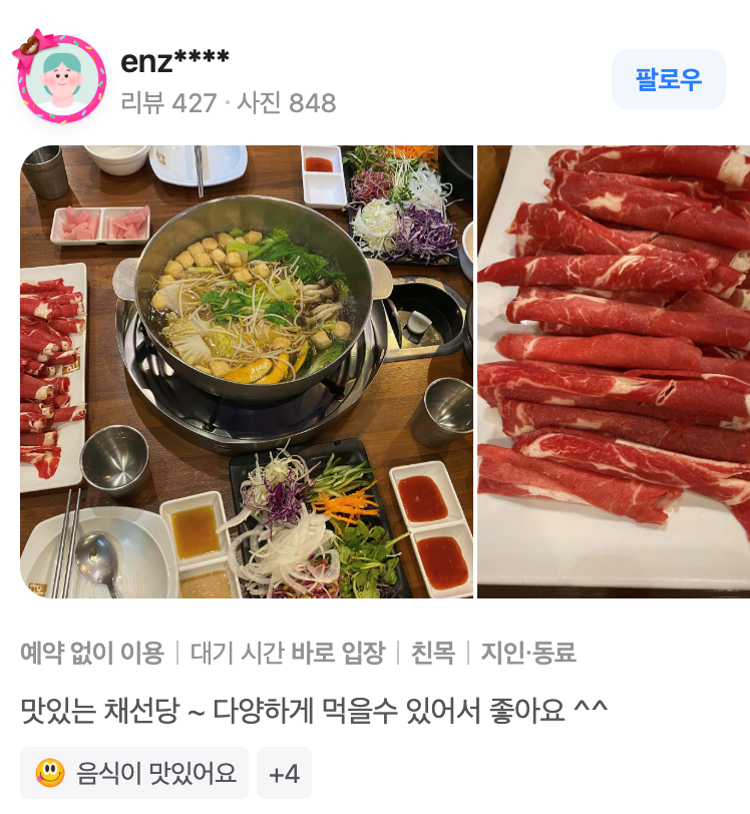Open the enz**** username
Screen dimensions: 750x814
point(175,61)
